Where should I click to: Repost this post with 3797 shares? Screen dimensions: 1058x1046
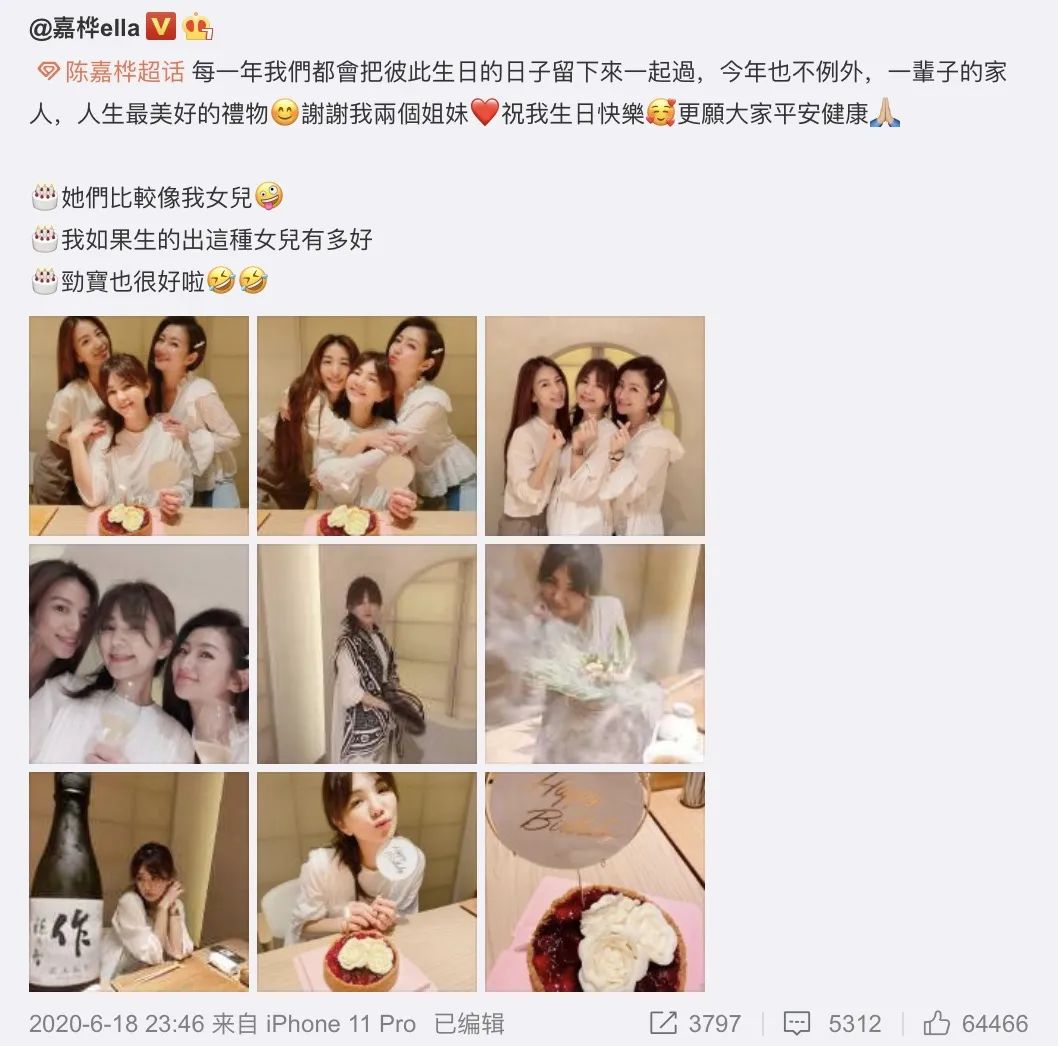695,1023
